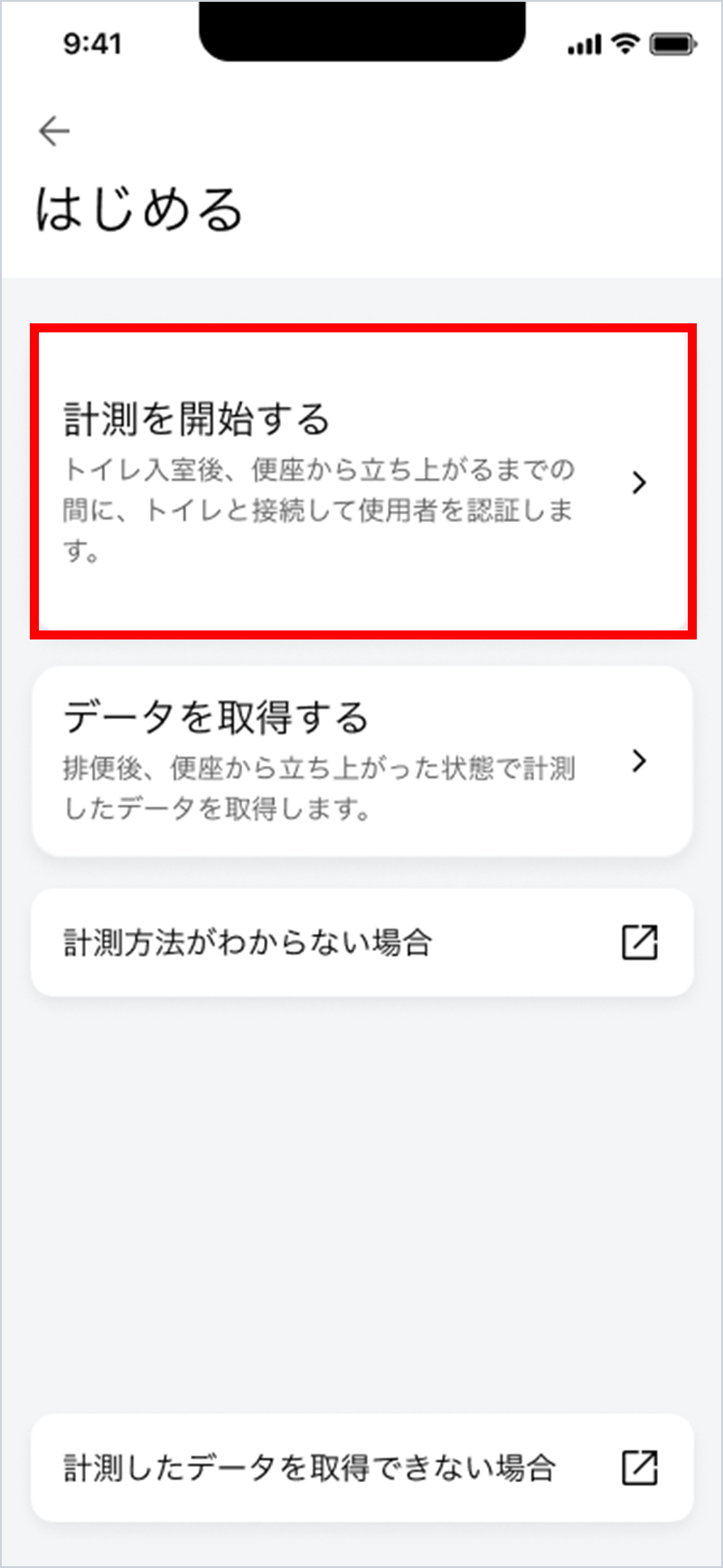Open 計測を開始する card
This screenshot has height=1568, width=723.
click(361, 484)
